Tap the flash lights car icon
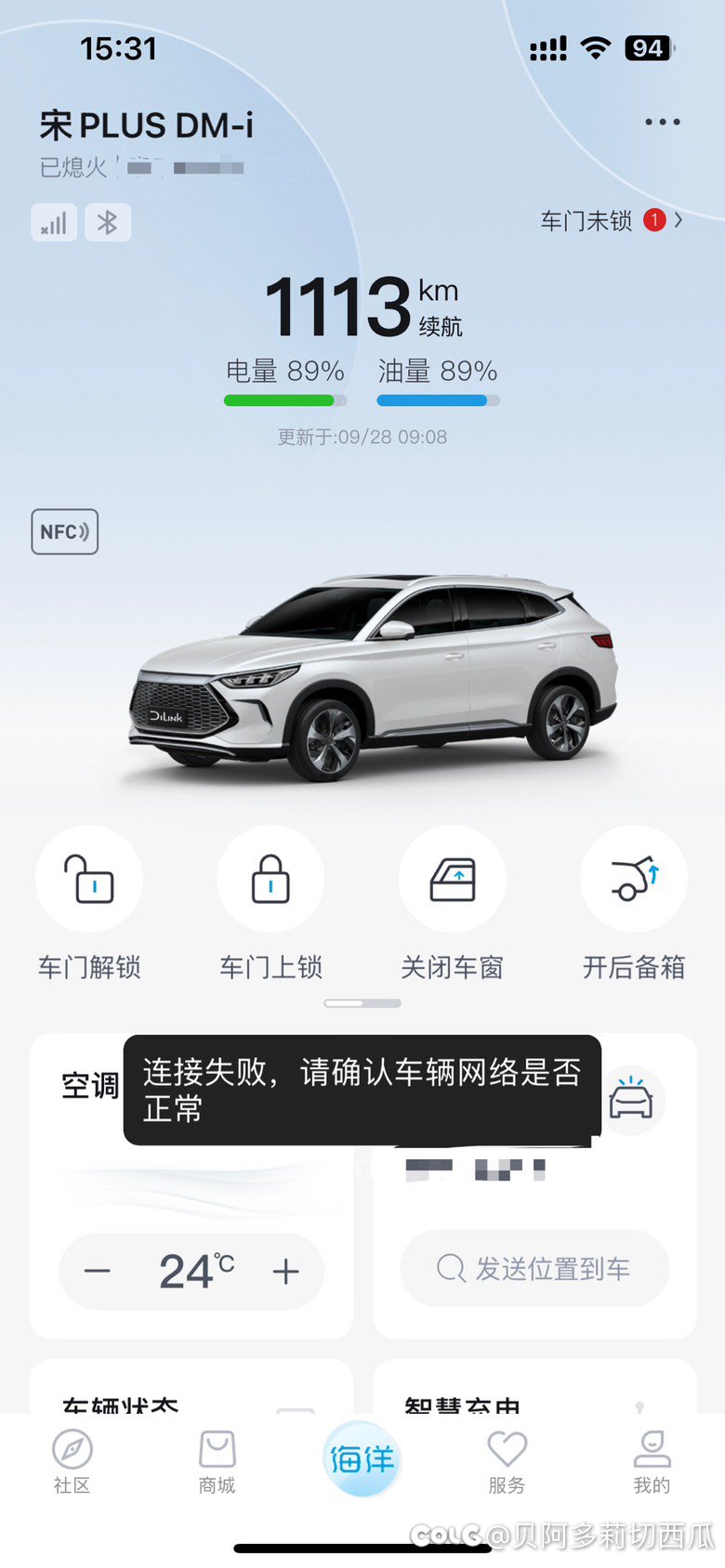This screenshot has height=1568, width=725. pyautogui.click(x=631, y=1101)
